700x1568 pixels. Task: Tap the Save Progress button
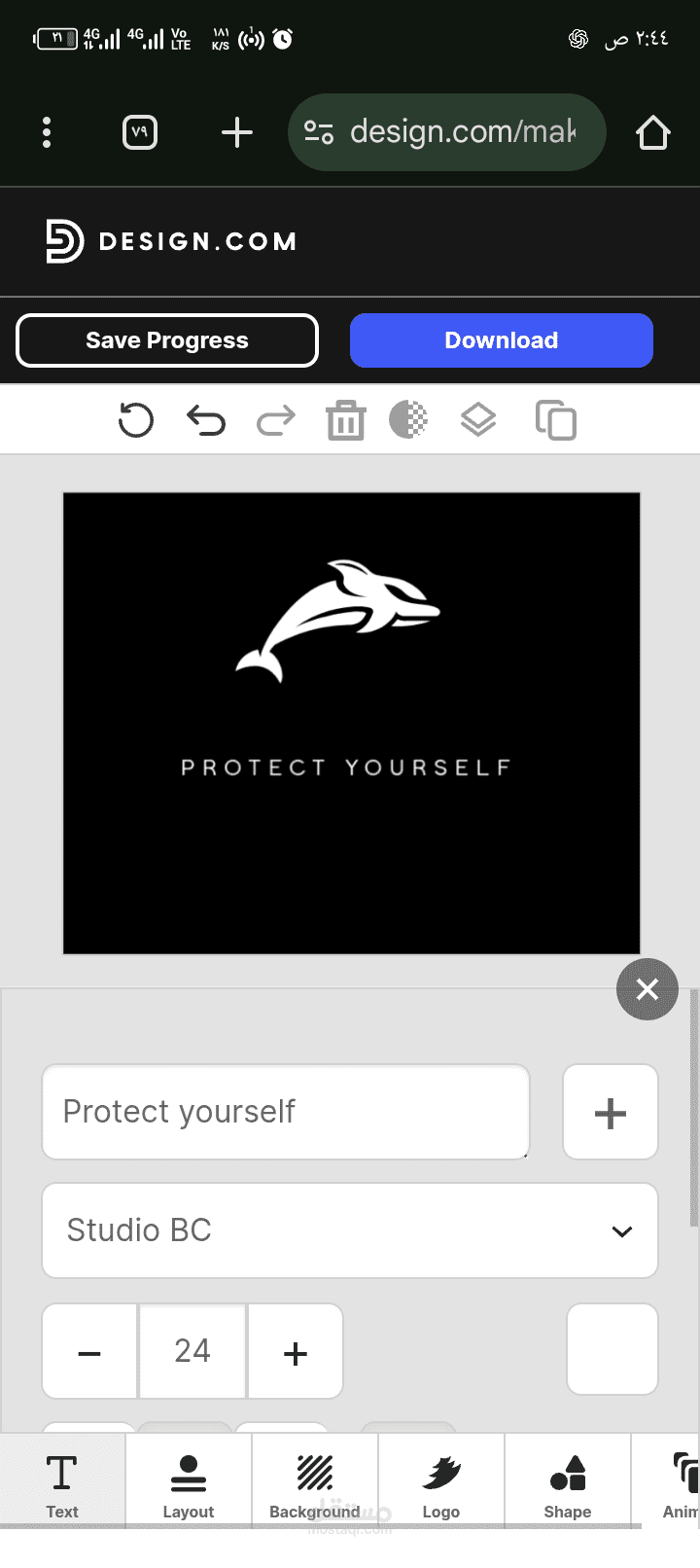[x=167, y=340]
